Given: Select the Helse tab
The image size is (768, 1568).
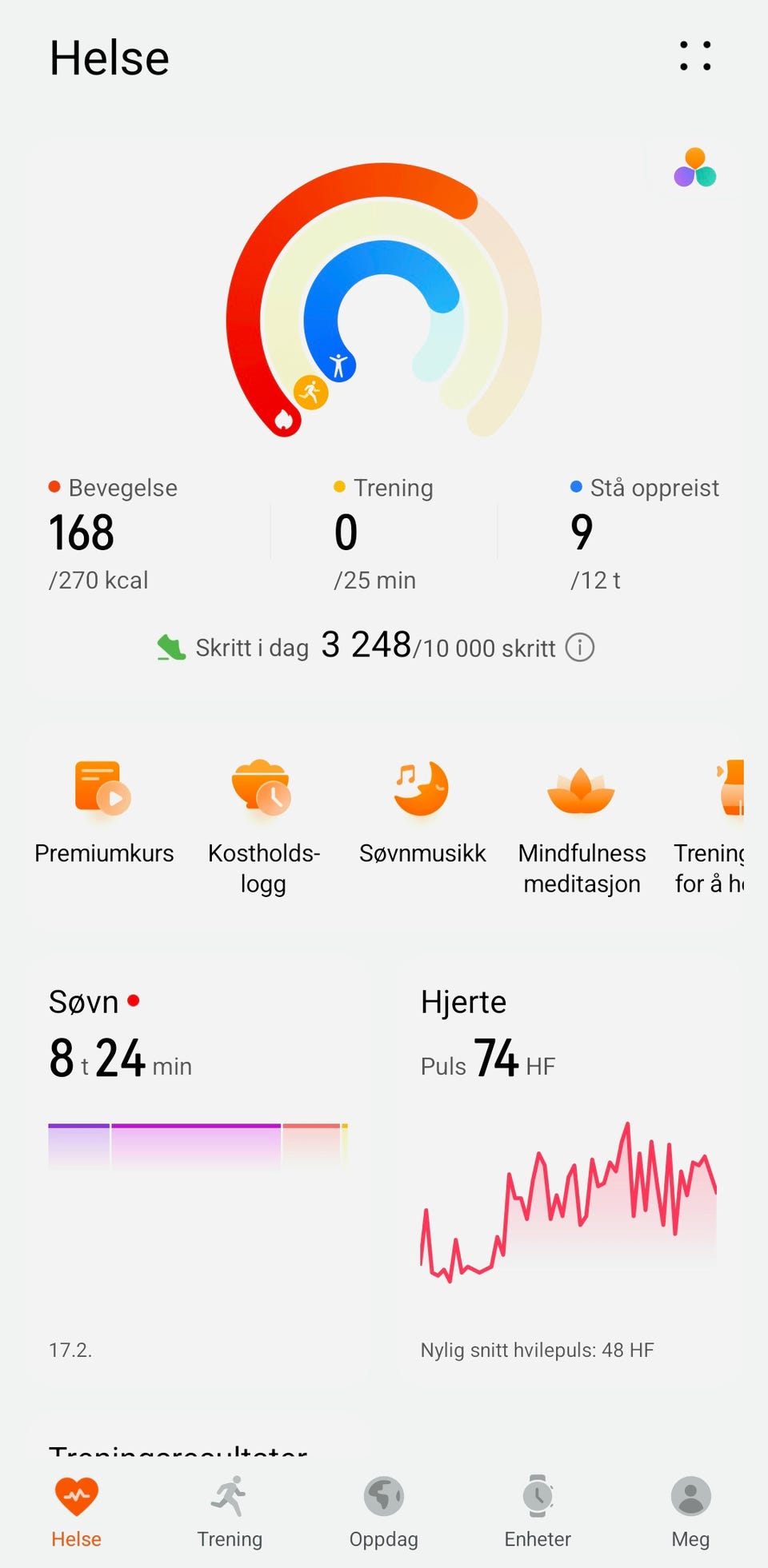Looking at the screenshot, I should tap(77, 1512).
